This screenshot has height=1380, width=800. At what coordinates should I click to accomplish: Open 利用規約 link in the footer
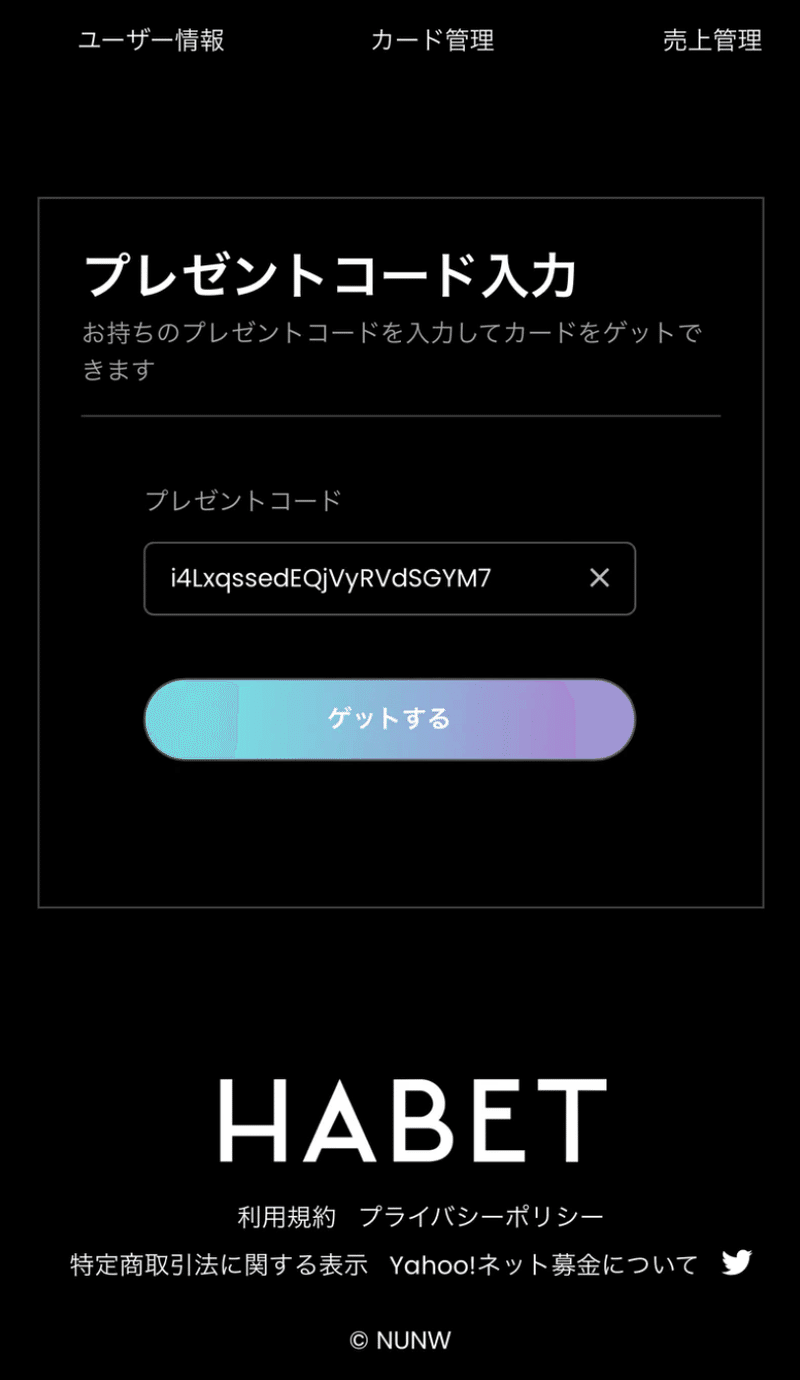point(287,1217)
